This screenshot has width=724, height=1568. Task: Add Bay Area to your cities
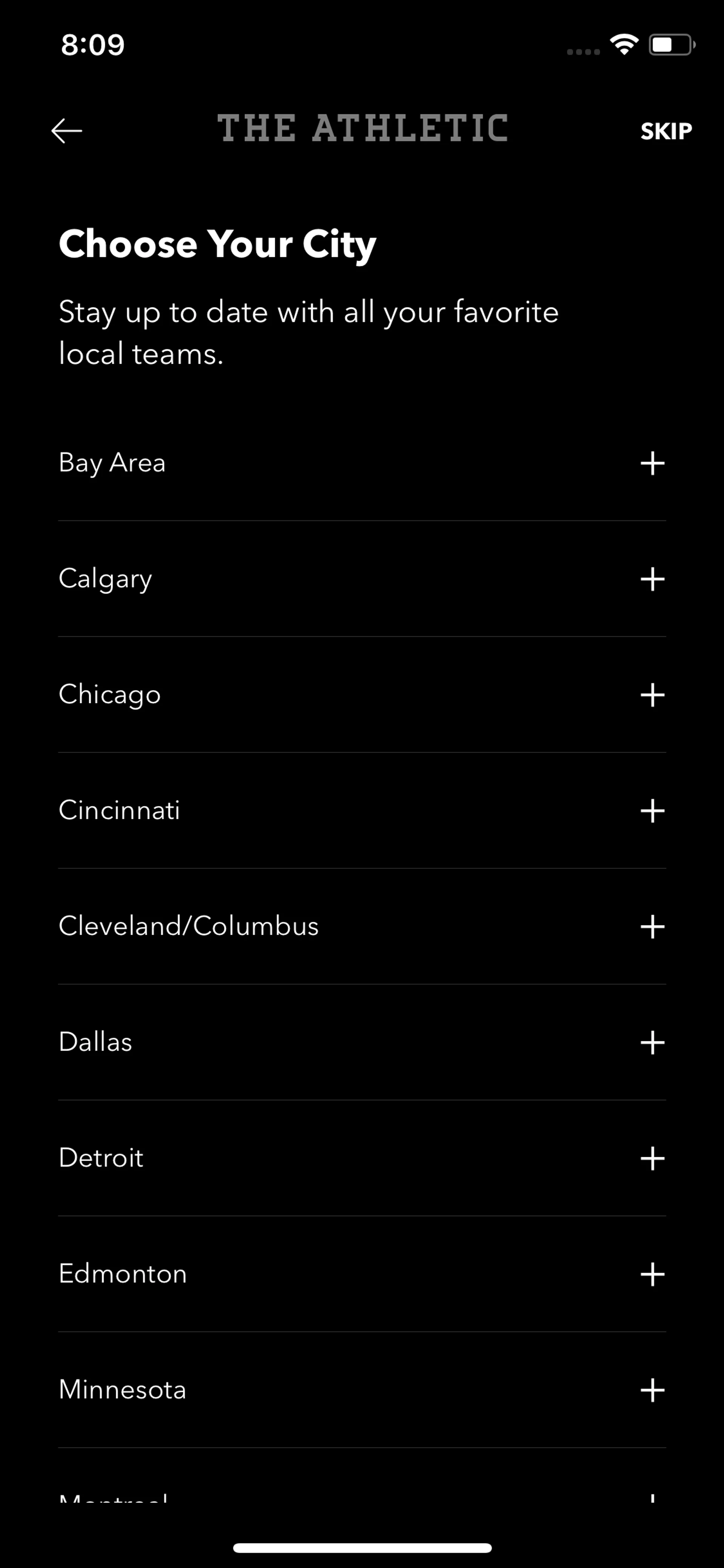click(x=652, y=463)
